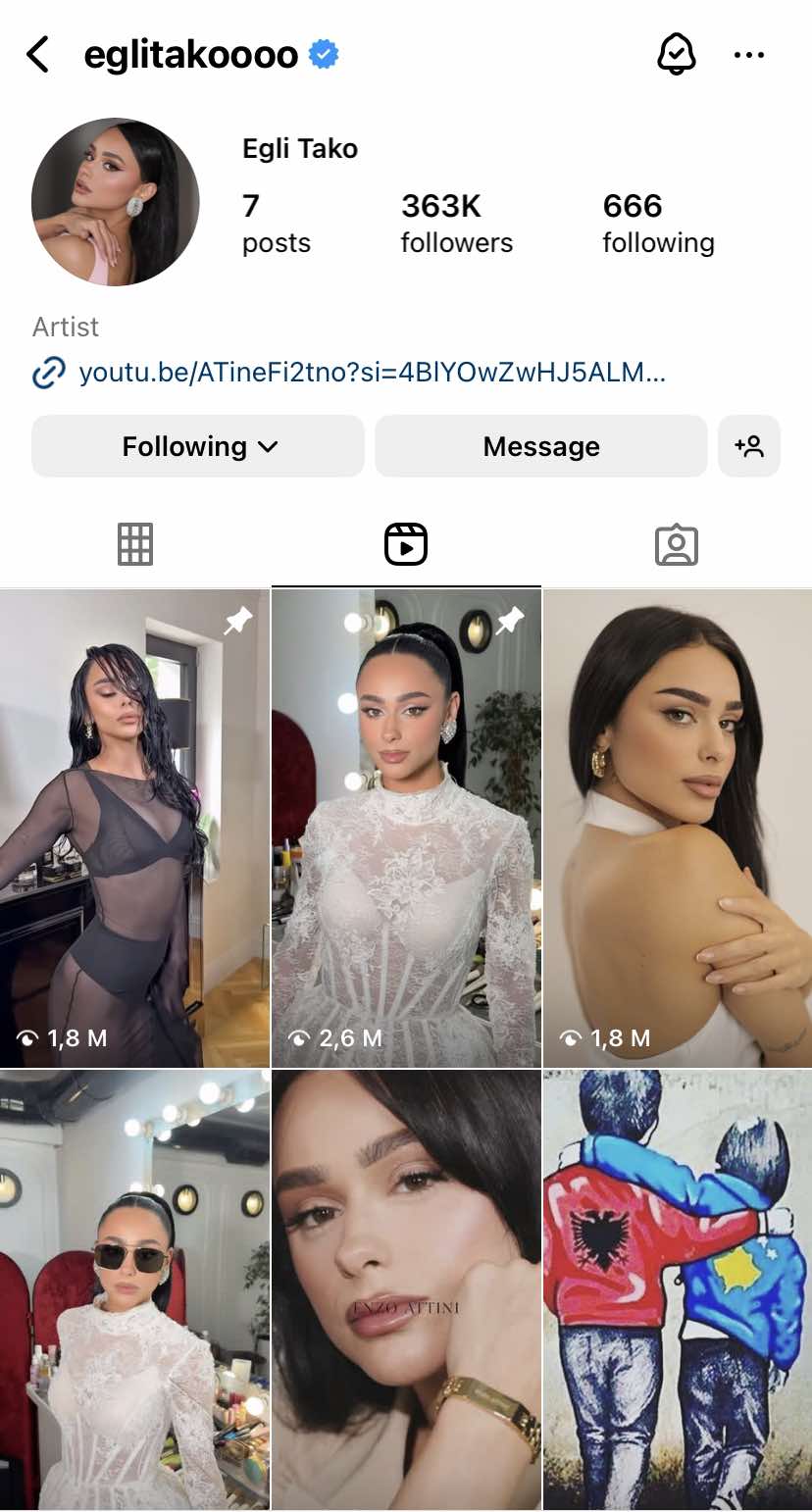Open the youtu.be link in bio
This screenshot has width=812, height=1512.
coord(371,373)
